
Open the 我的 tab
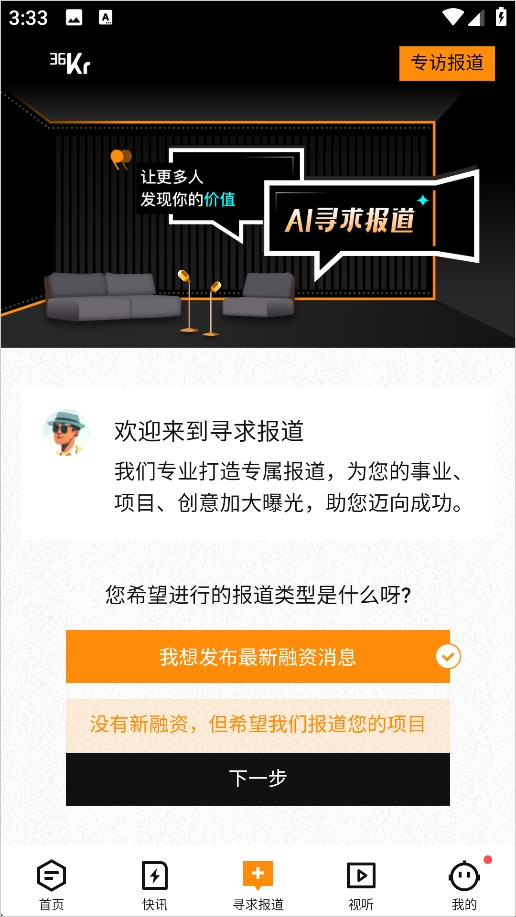[x=464, y=885]
